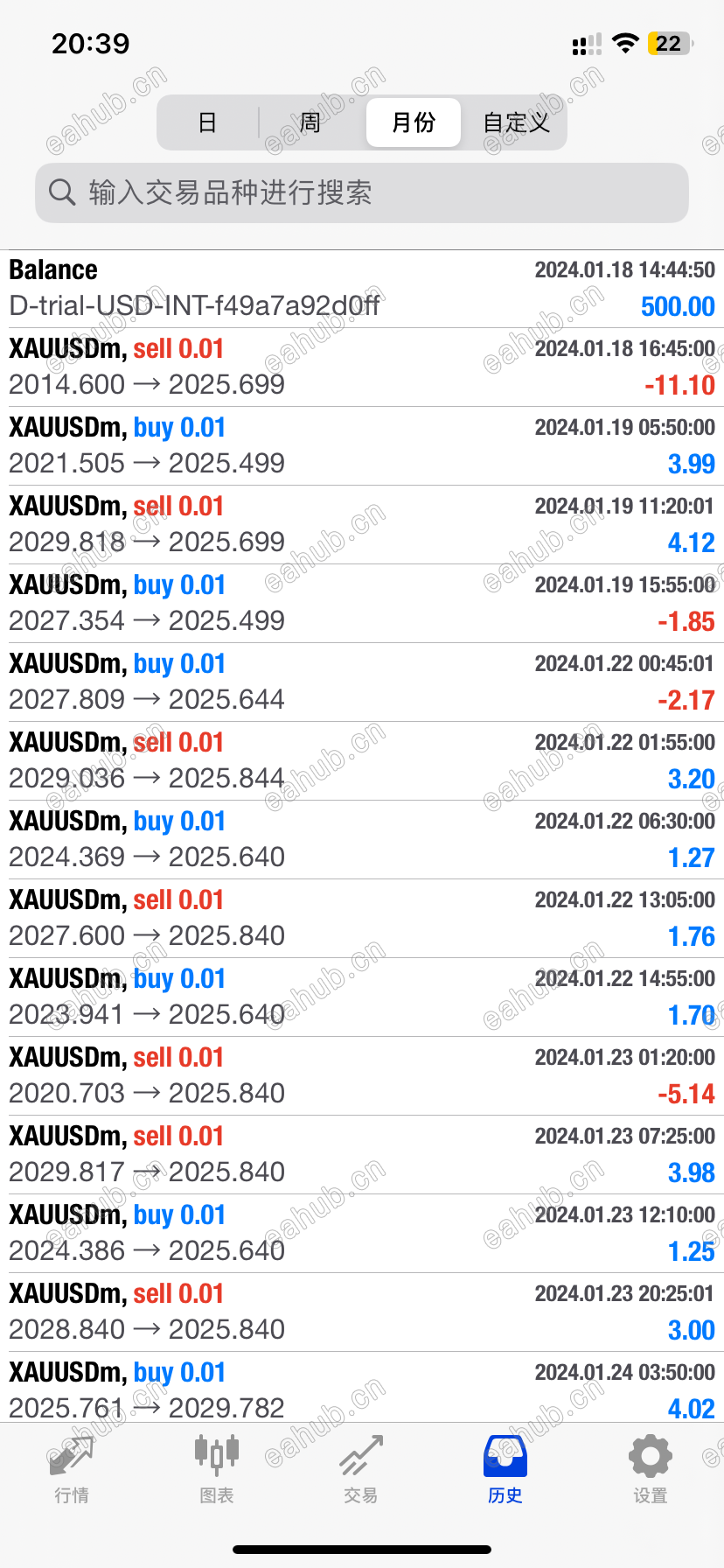Screen dimensions: 724x1568
Task: Open the buy trade closed 2024.01.22 00:45:01
Action: (362, 682)
